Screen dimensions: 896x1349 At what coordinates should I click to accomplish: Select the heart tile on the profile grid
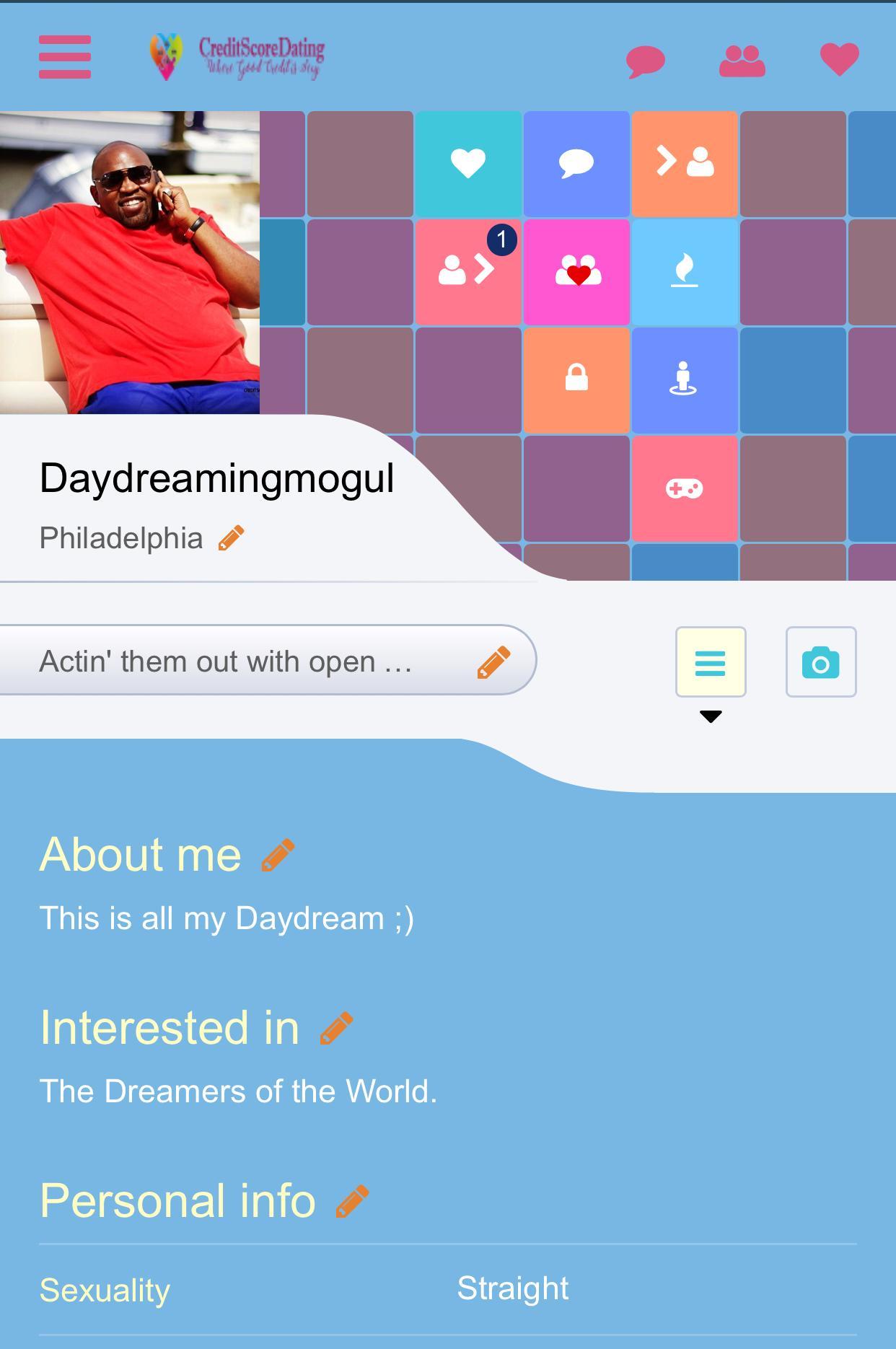pyautogui.click(x=469, y=163)
